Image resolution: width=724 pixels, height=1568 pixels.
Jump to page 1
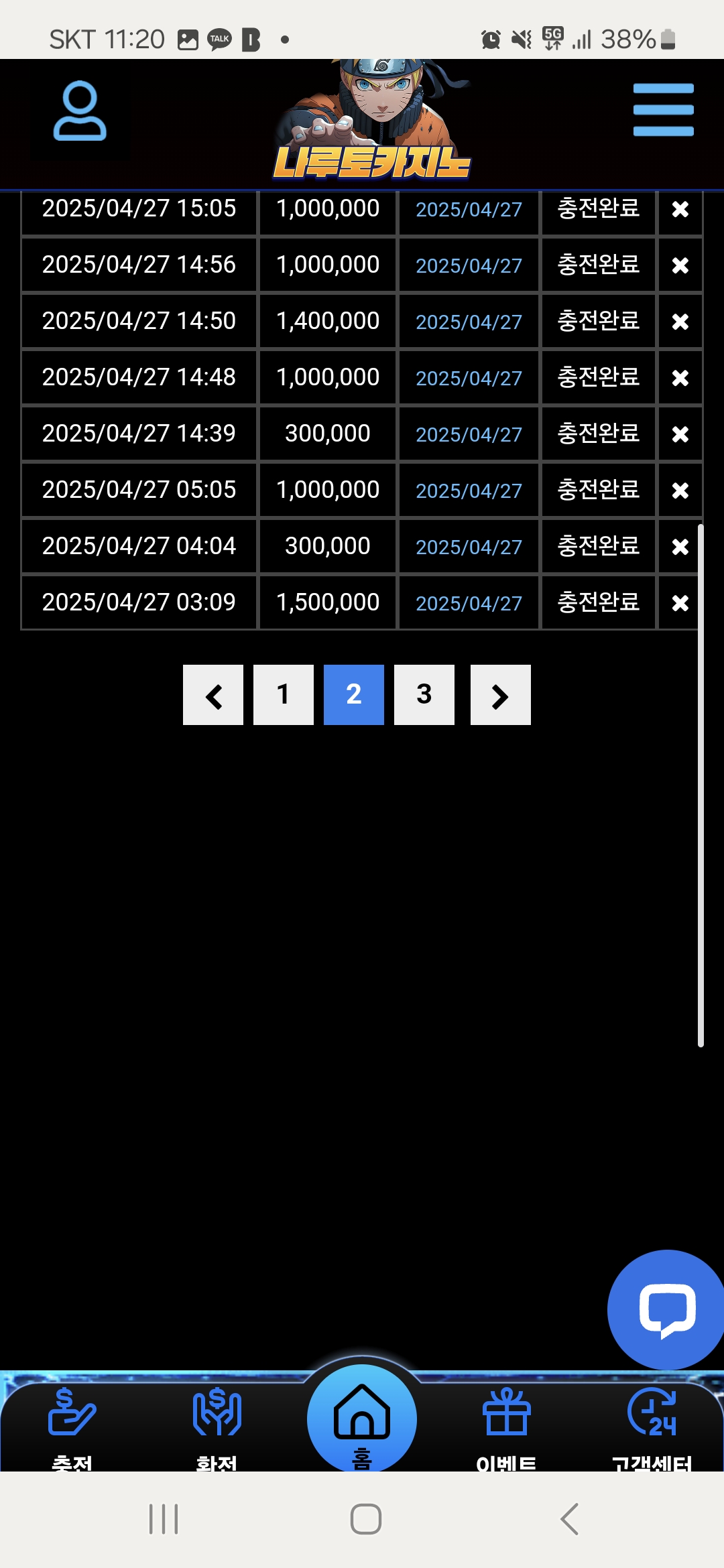click(x=284, y=695)
